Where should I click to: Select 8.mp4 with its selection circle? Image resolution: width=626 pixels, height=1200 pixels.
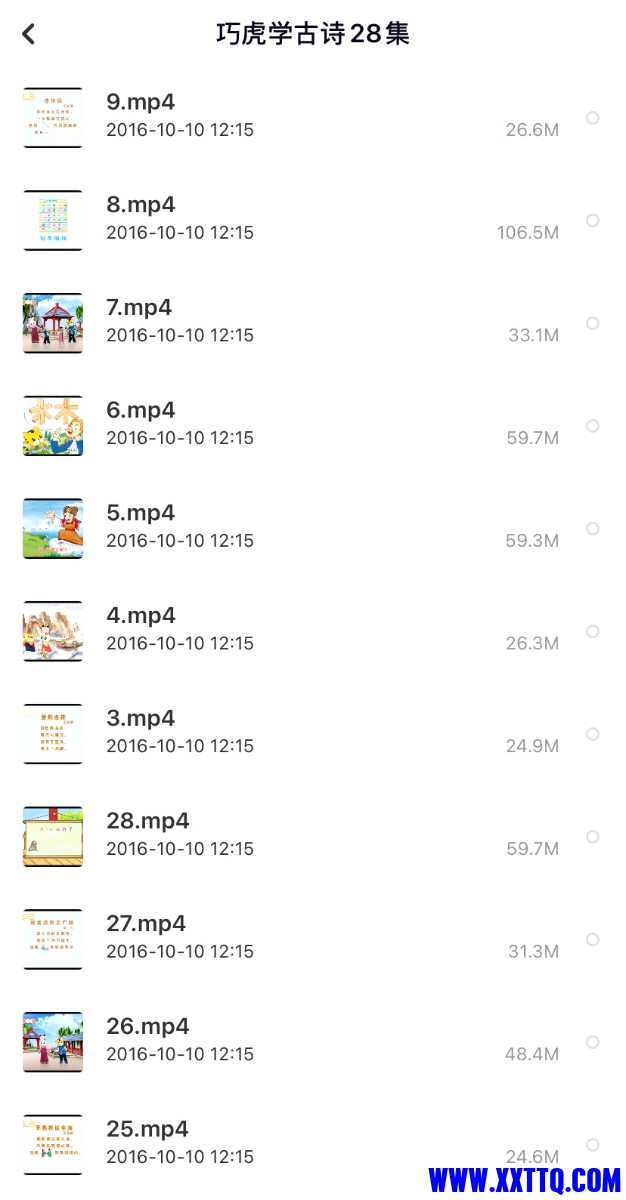coord(592,221)
